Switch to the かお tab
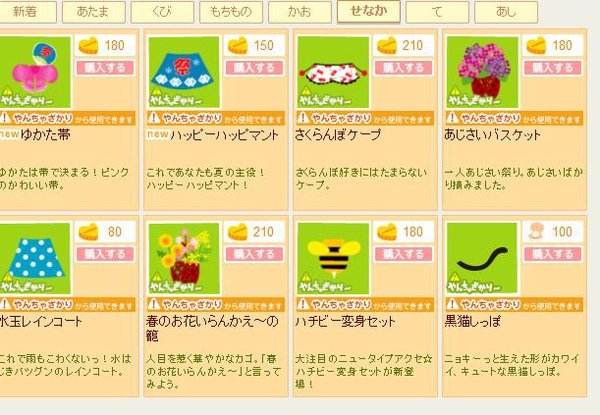Screen dimensions: 600x415 (x=300, y=12)
